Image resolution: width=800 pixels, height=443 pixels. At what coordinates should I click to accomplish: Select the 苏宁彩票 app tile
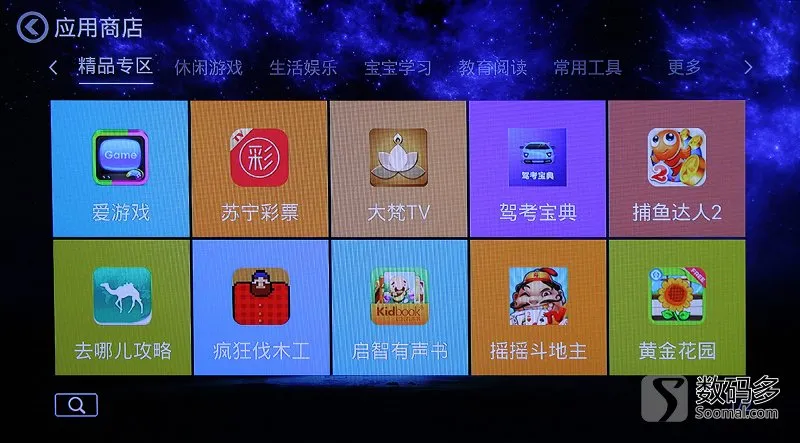259,167
